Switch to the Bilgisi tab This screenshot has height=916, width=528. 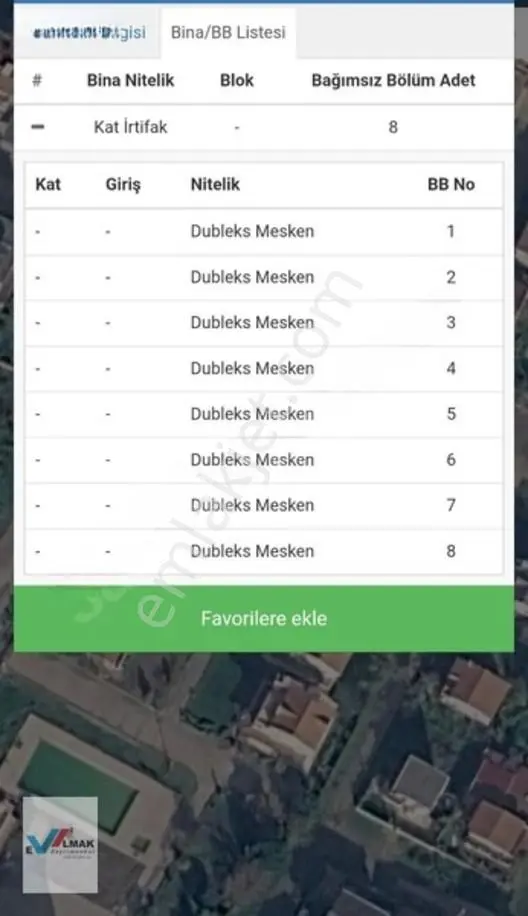88,33
